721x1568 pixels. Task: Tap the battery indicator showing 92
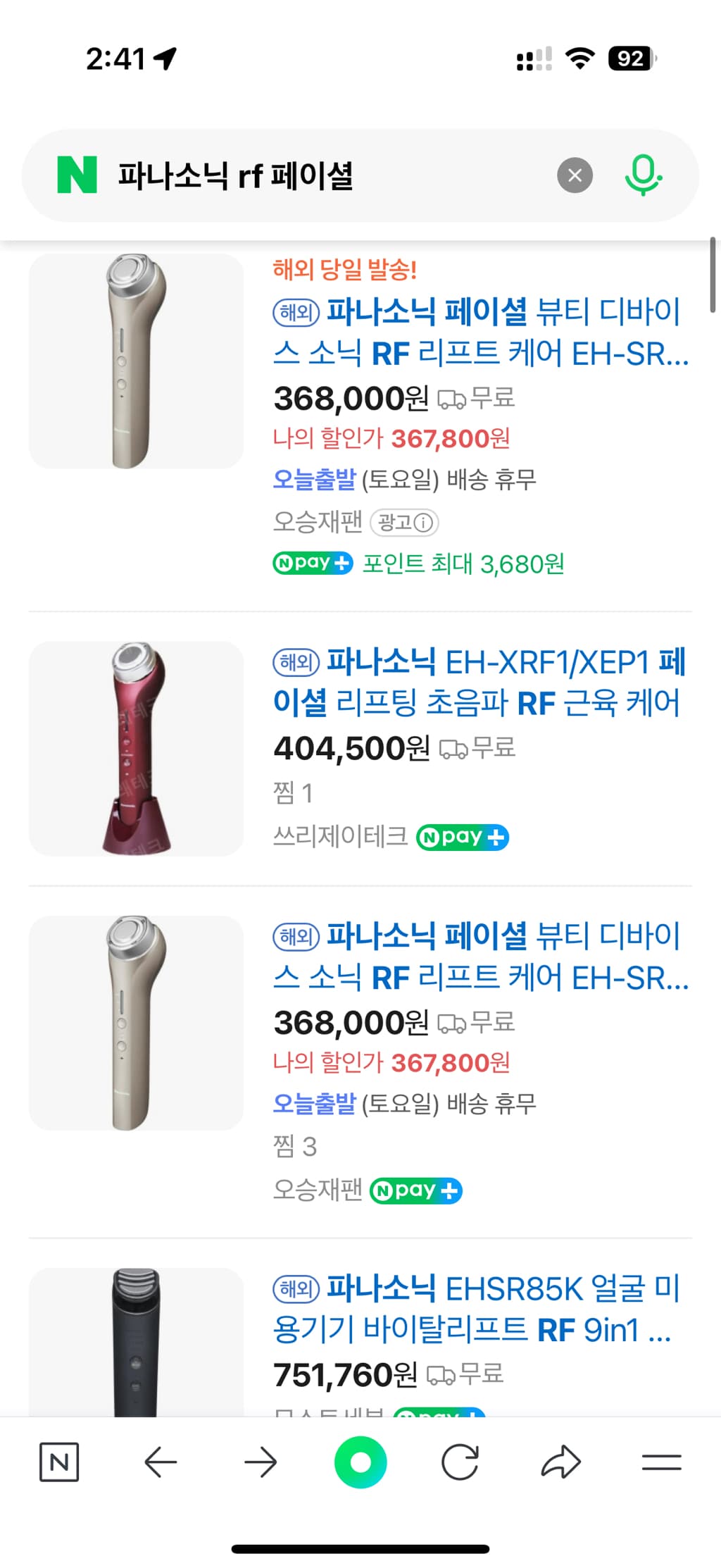(x=632, y=59)
